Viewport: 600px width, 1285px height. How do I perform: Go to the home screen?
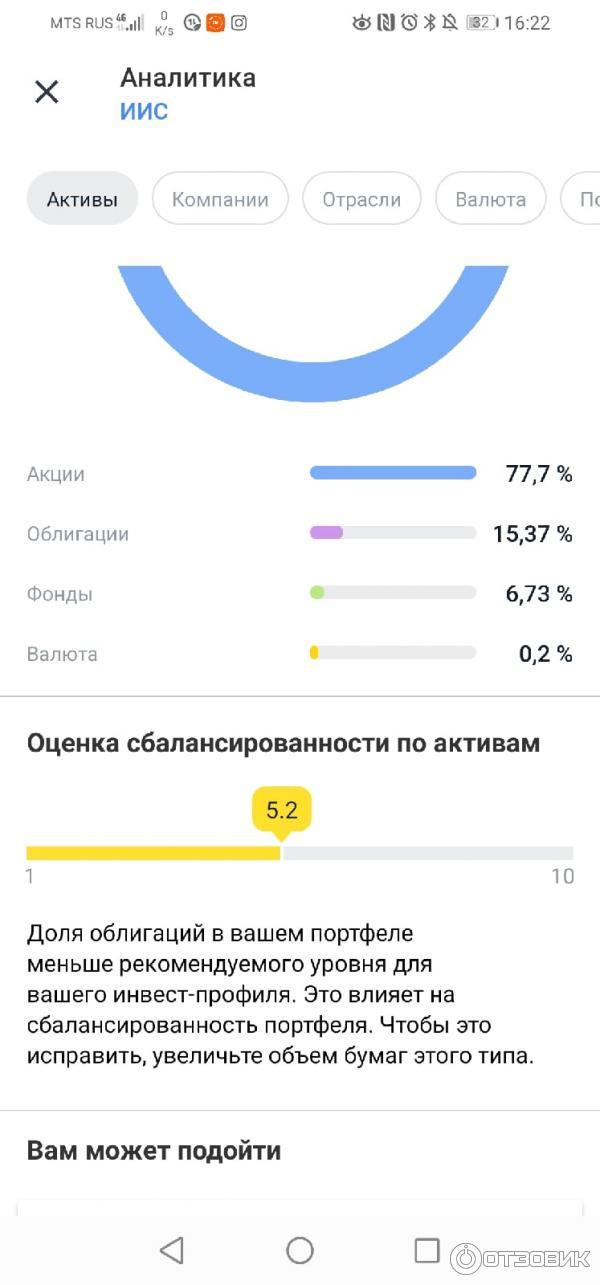[300, 1249]
